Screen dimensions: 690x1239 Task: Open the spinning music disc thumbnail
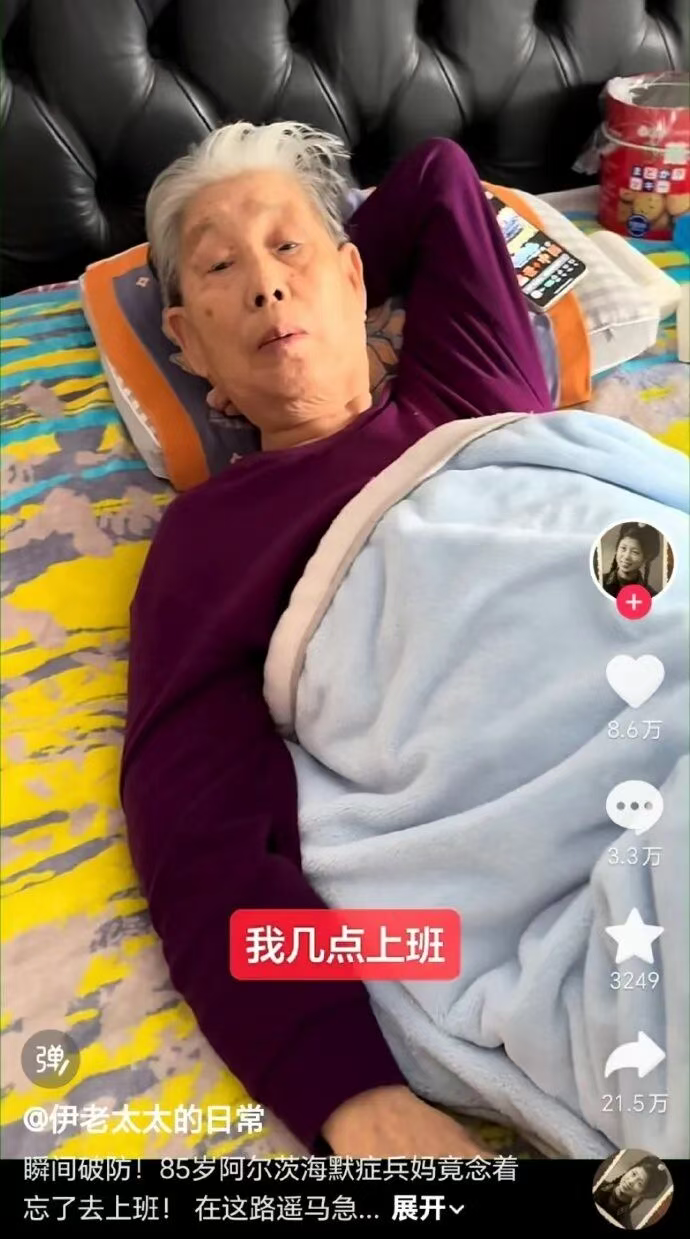[x=632, y=1190]
